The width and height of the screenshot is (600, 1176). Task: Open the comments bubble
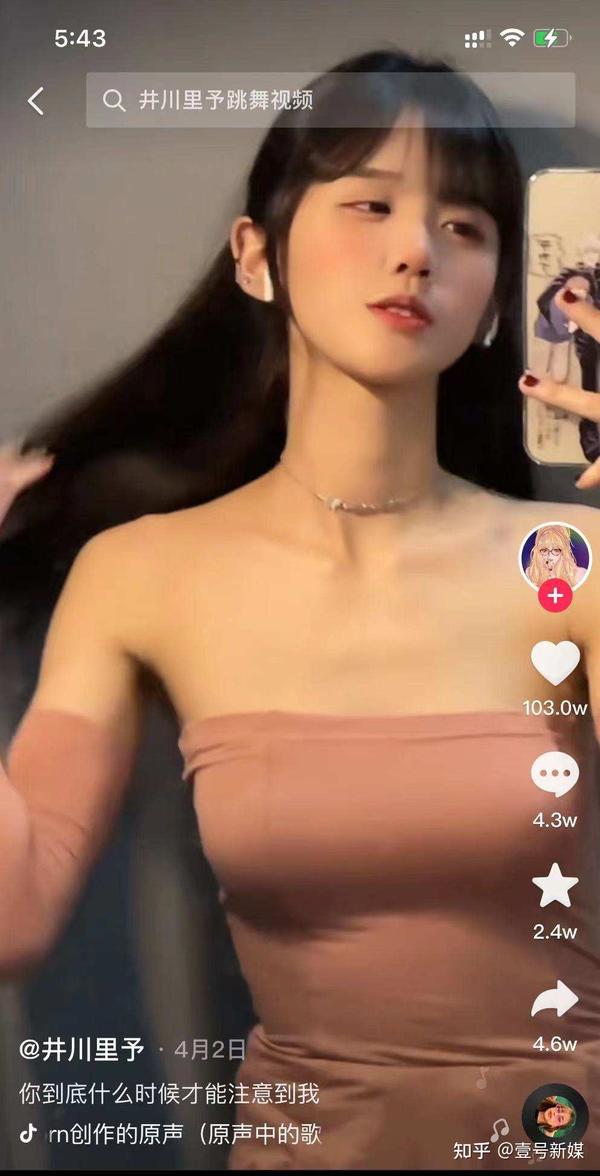[x=555, y=775]
